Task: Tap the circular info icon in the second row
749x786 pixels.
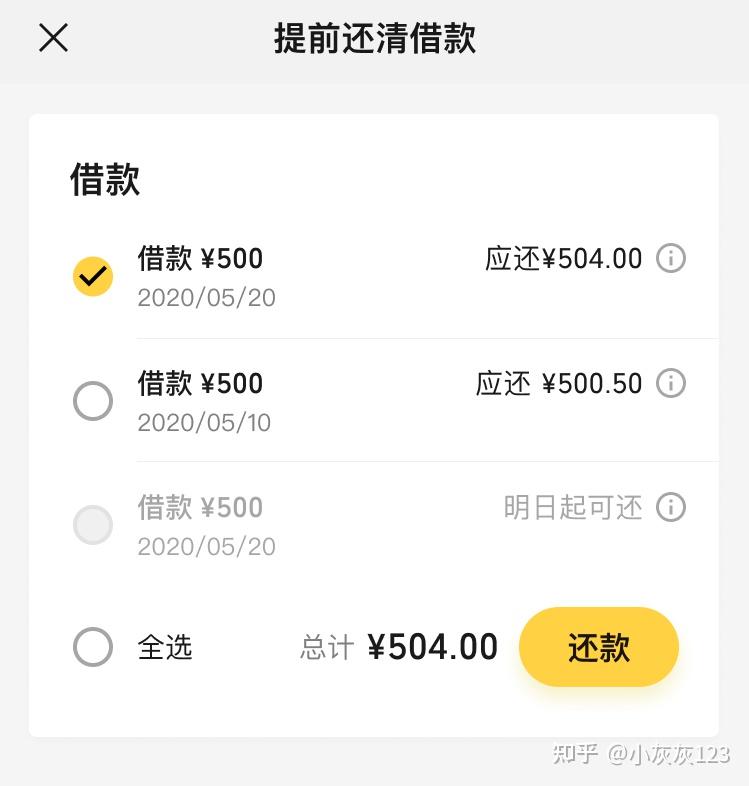Action: [672, 383]
